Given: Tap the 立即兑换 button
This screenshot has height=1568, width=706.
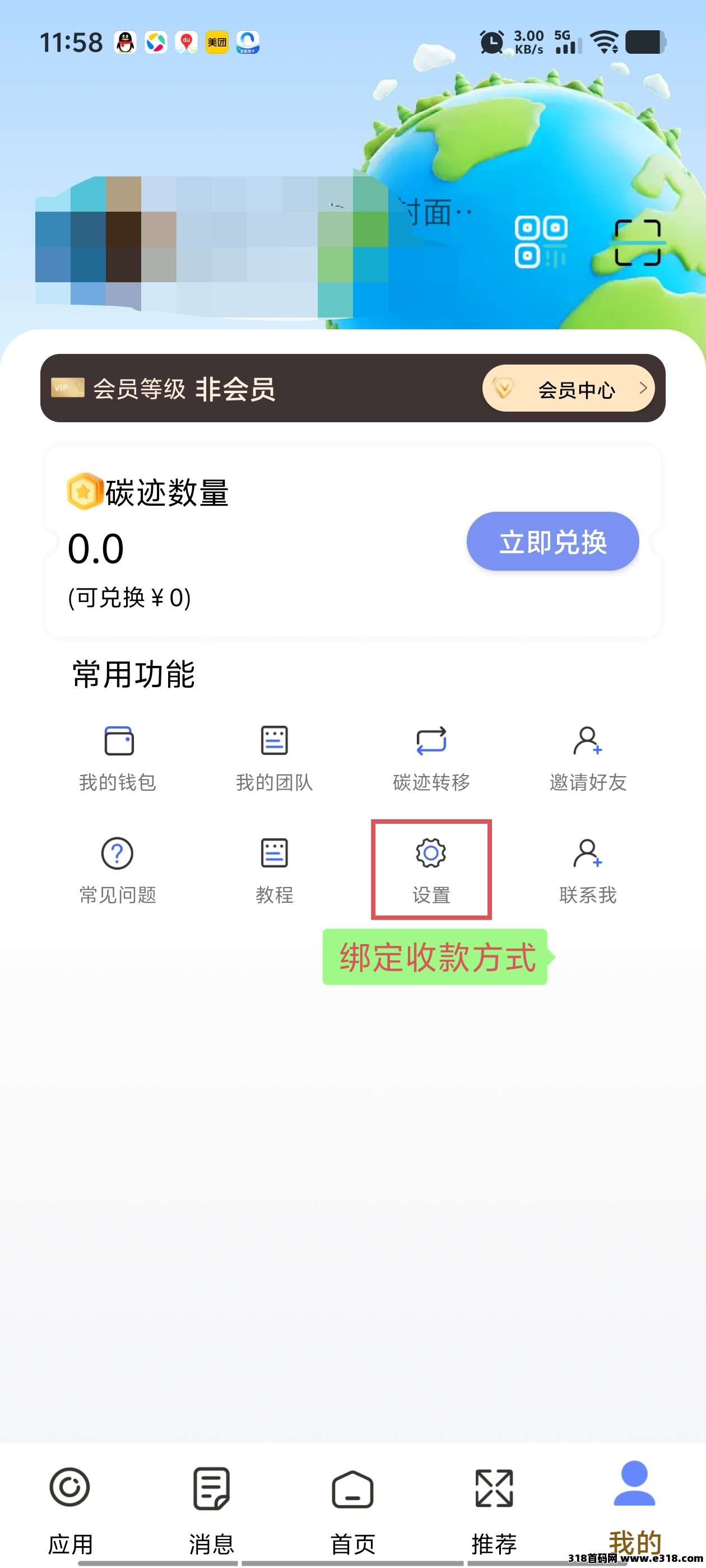Looking at the screenshot, I should pos(552,541).
